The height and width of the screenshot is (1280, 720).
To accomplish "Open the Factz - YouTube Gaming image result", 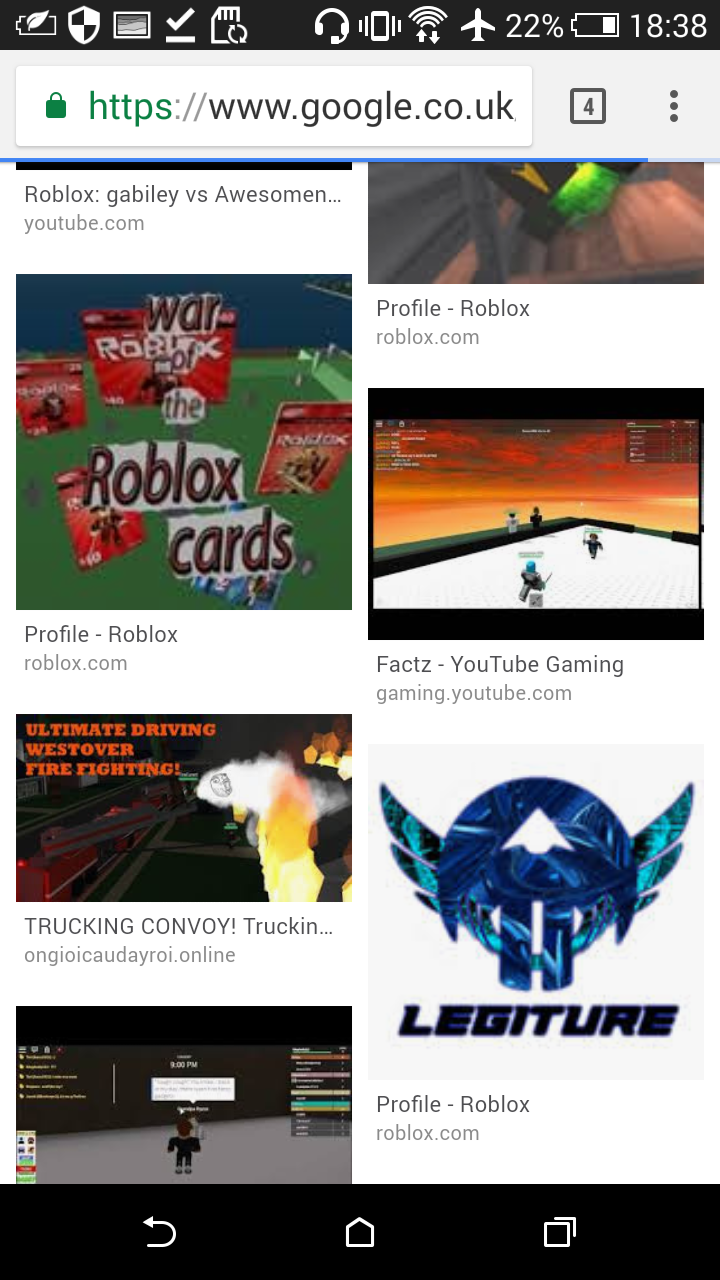I will pos(536,514).
